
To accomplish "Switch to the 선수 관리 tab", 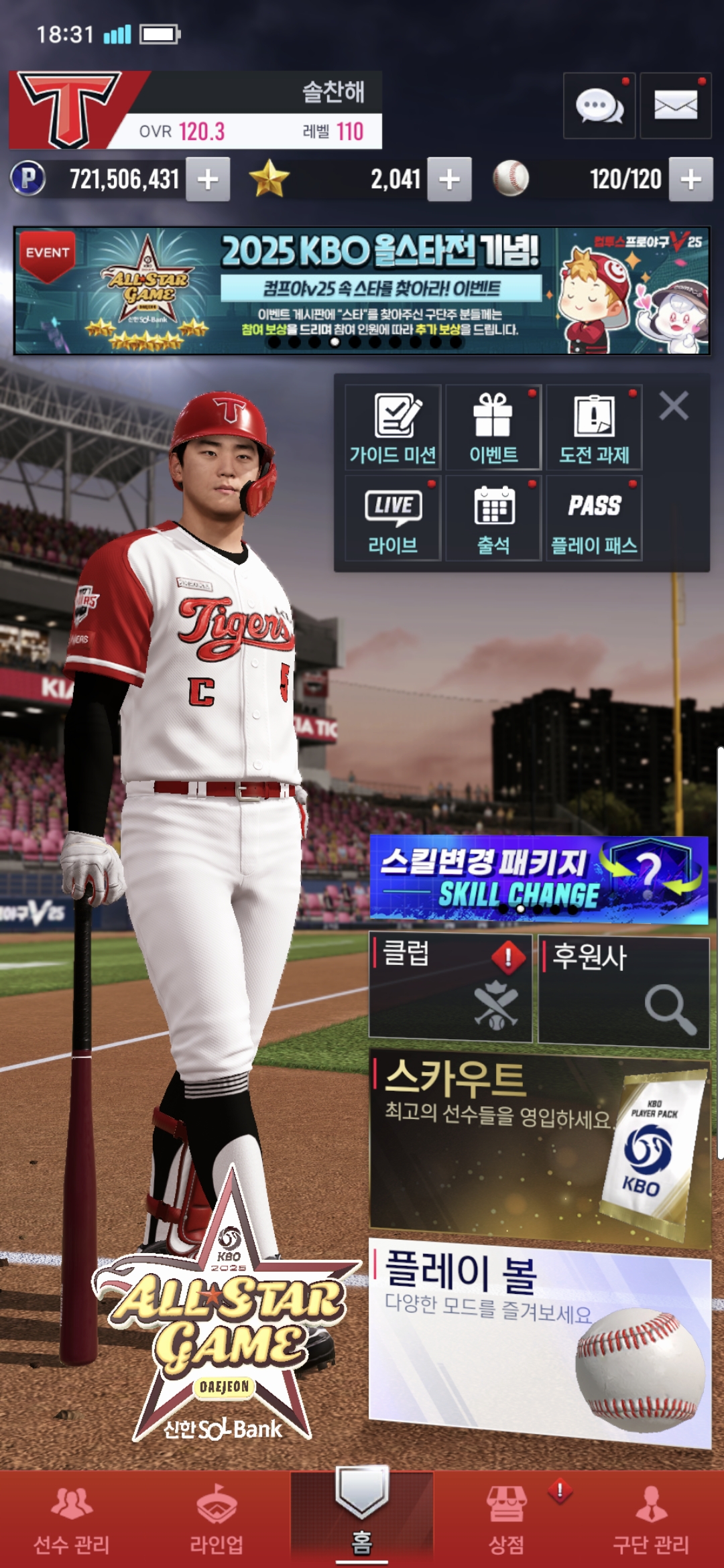I will point(72,1520).
